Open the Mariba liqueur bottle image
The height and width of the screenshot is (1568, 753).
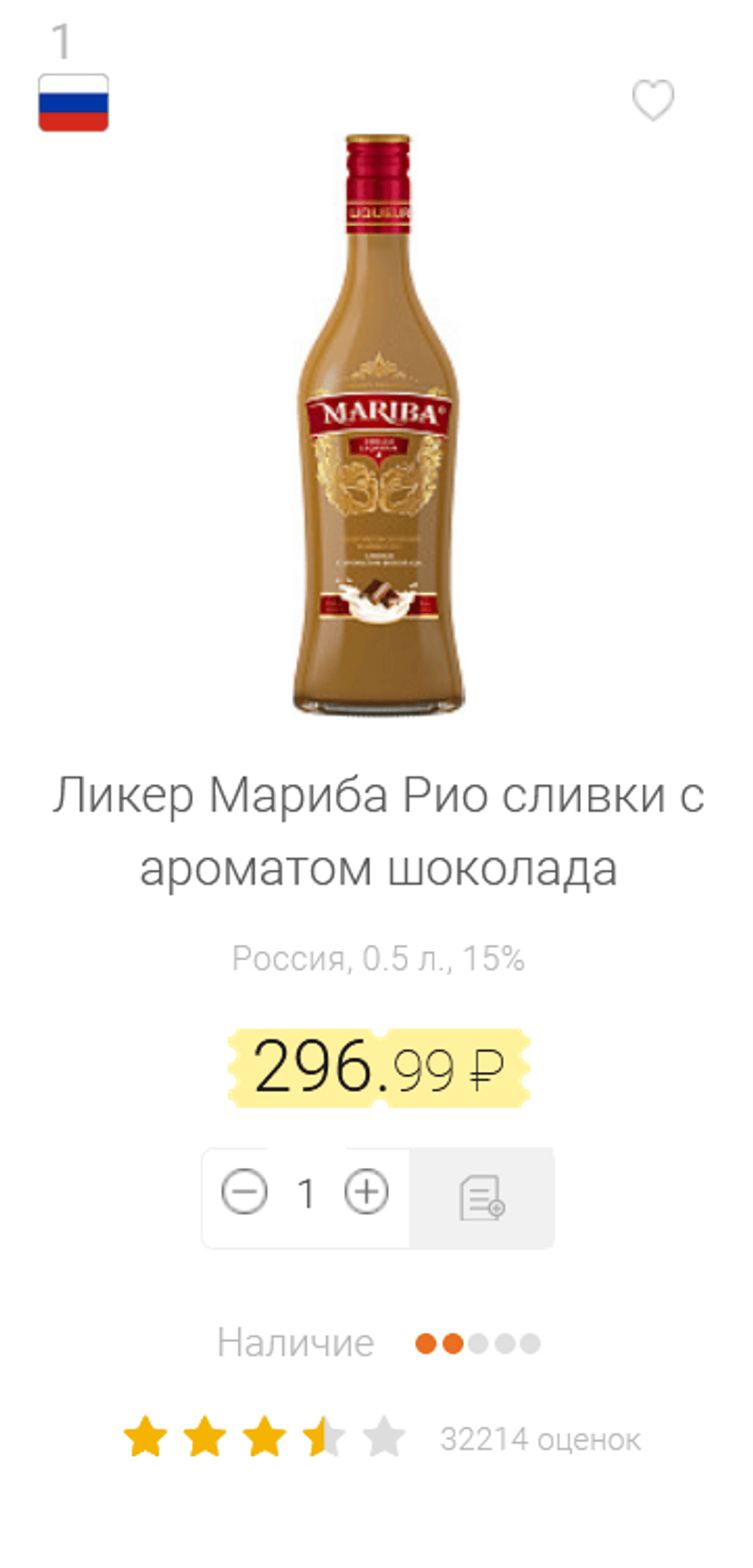coord(378,424)
